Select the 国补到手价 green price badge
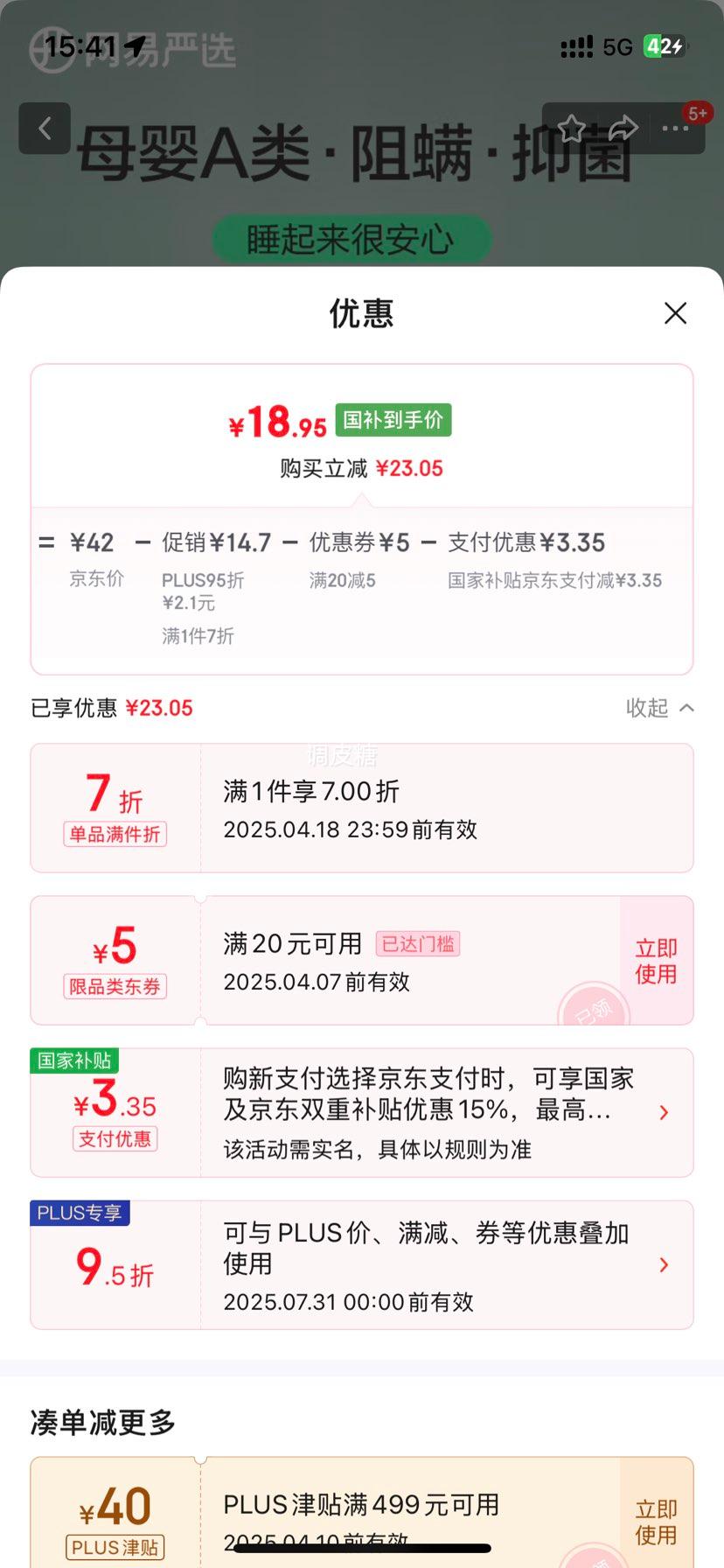 coord(393,421)
